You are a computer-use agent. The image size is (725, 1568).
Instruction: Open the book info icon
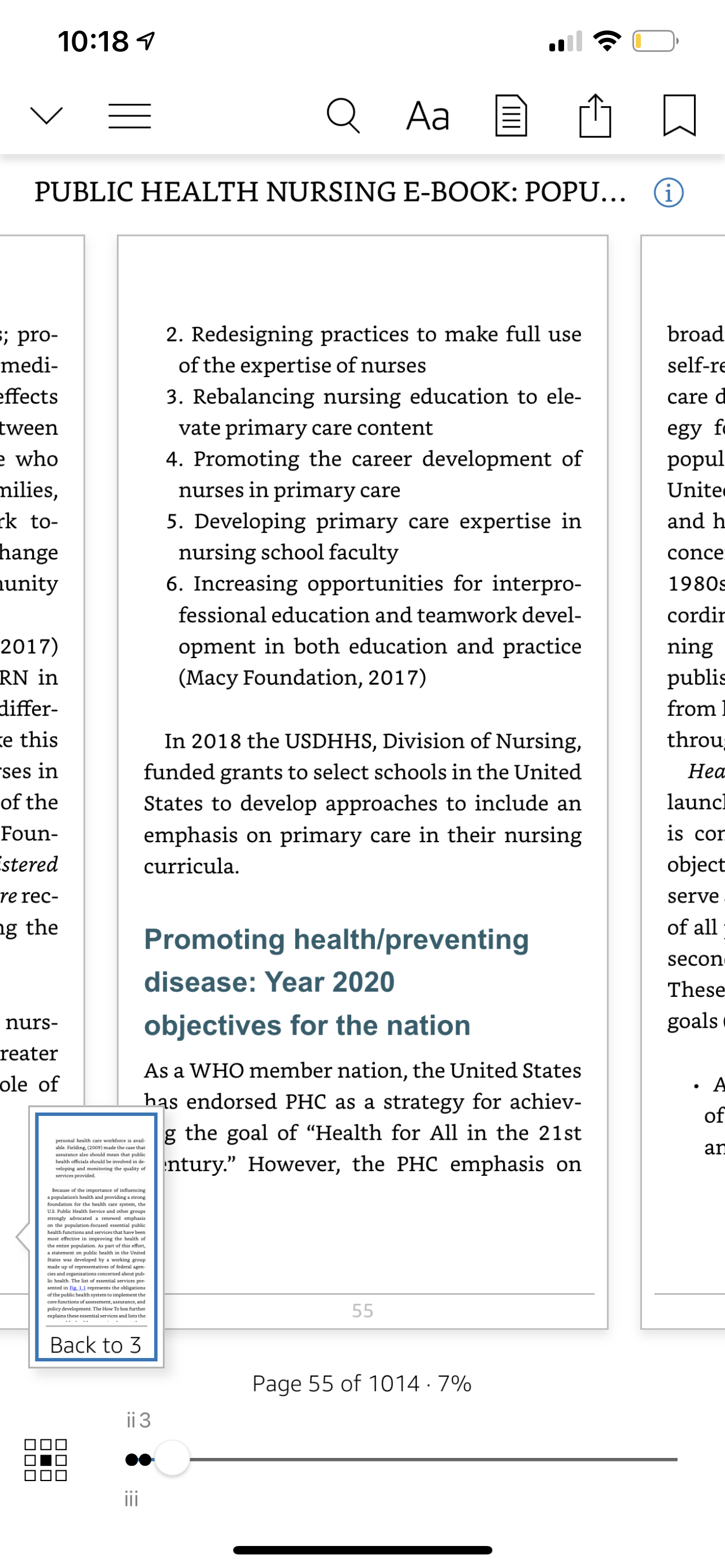click(x=669, y=193)
